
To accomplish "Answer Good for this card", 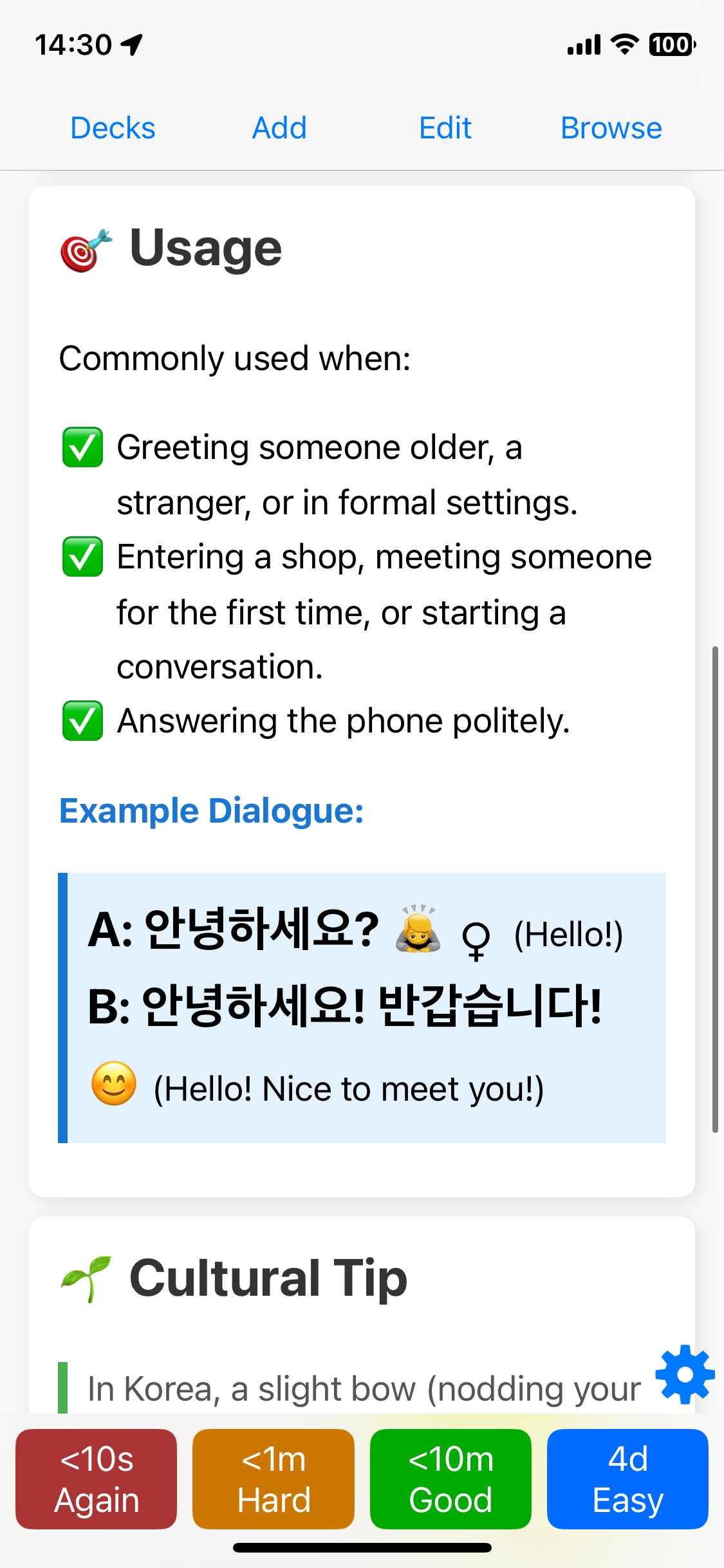I will pos(450,1479).
